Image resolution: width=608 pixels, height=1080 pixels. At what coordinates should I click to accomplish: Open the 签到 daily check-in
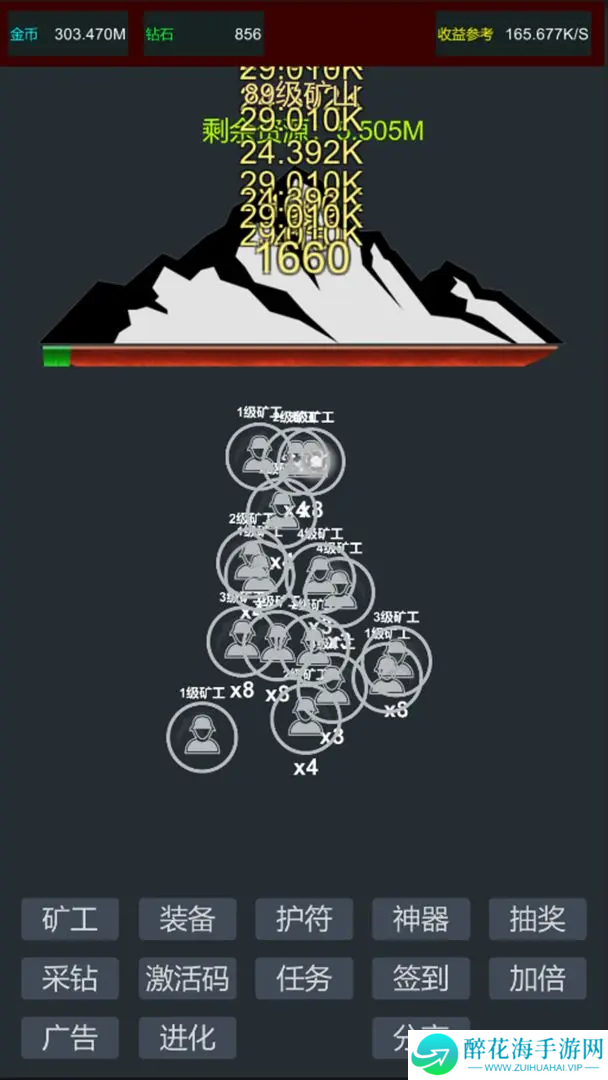421,978
